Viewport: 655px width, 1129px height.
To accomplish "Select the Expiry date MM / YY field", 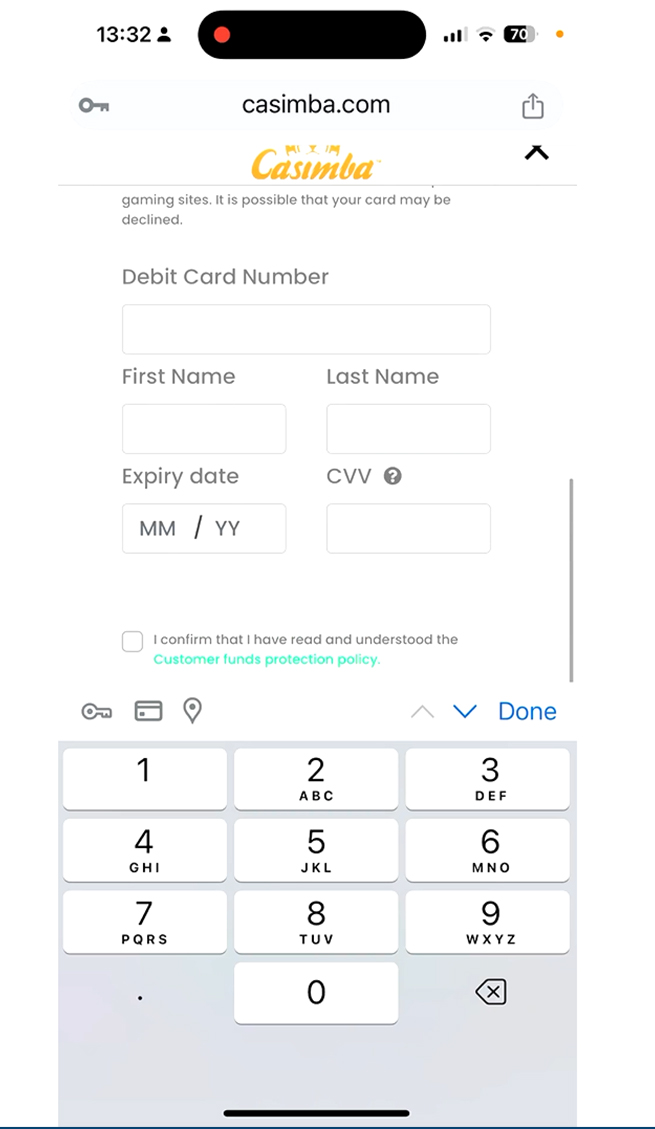I will coord(204,528).
